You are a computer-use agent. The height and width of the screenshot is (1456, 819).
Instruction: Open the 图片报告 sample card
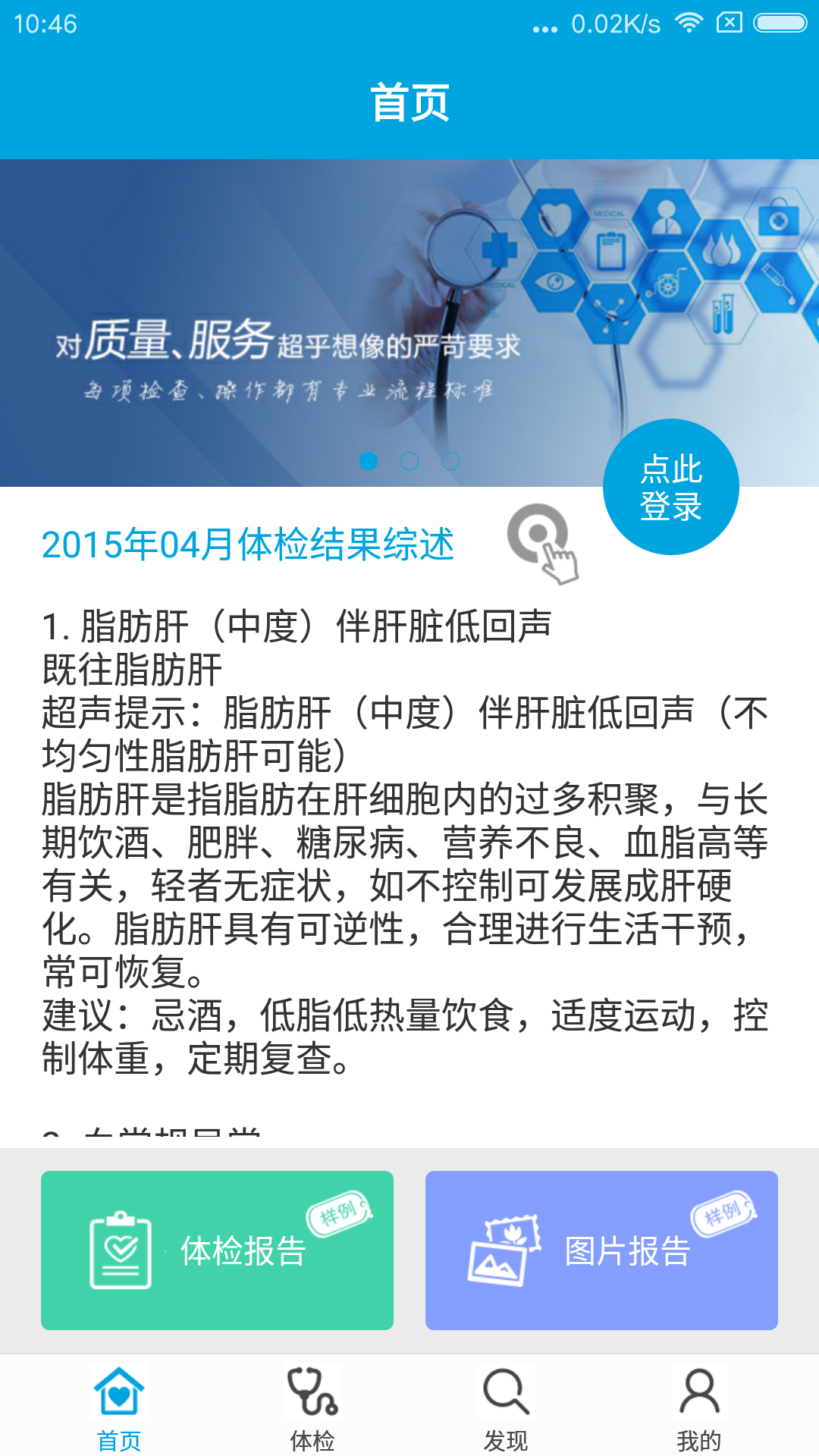601,1250
